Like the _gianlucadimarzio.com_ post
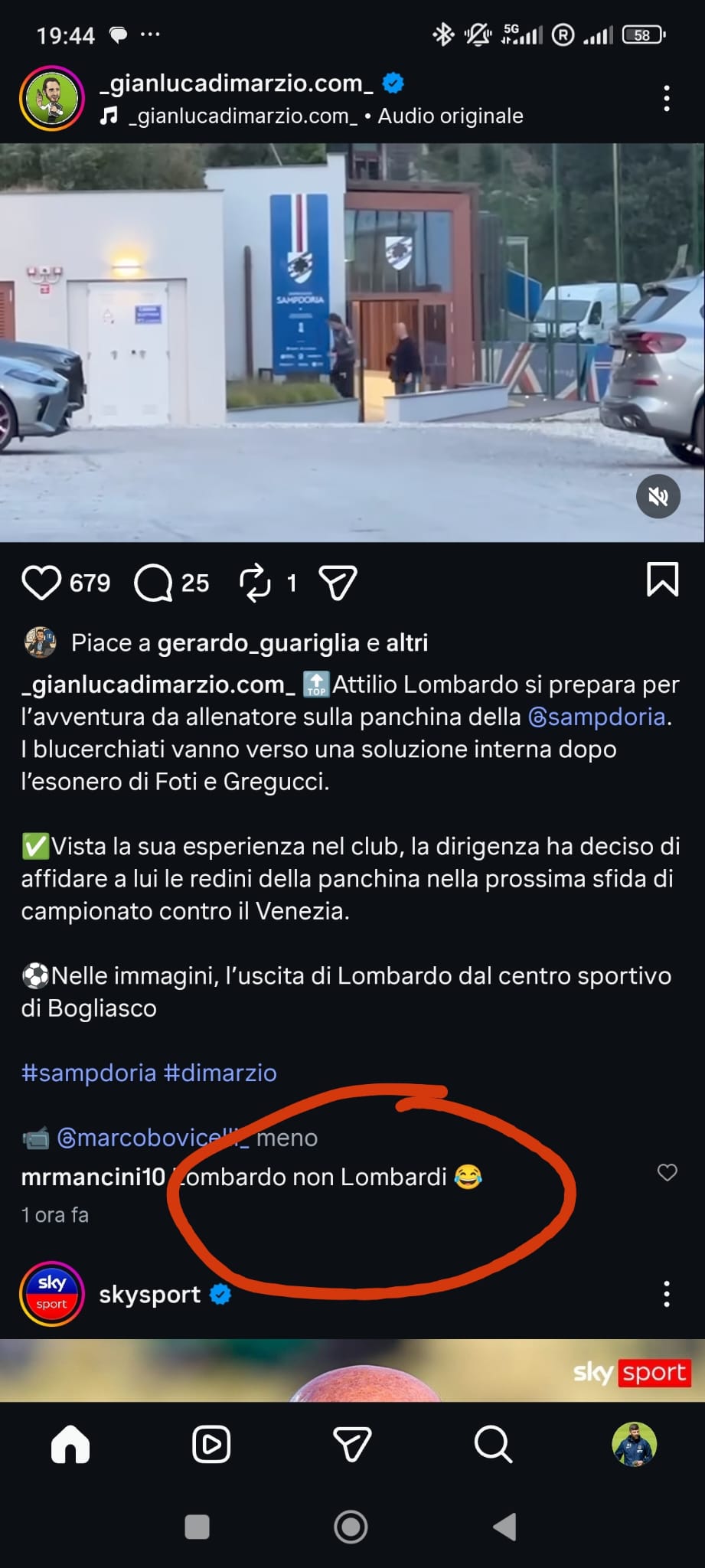The height and width of the screenshot is (1568, 705). (41, 583)
